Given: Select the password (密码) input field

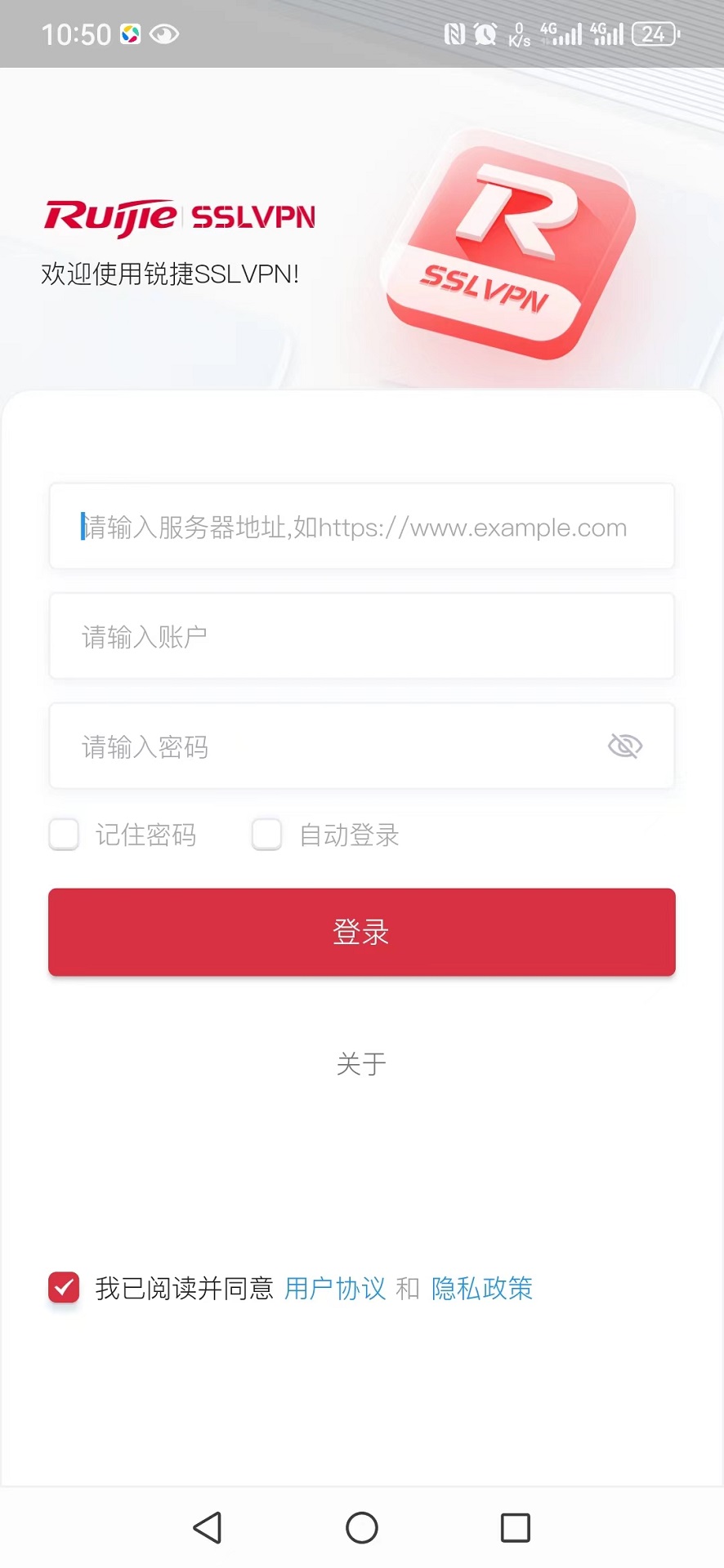Looking at the screenshot, I should [x=327, y=746].
